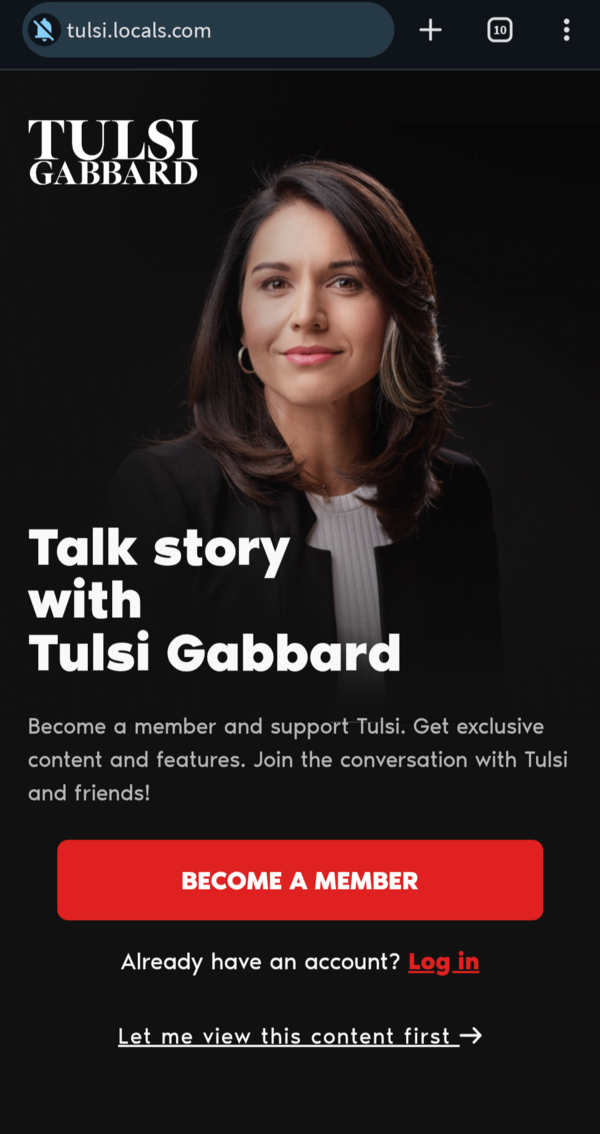
Task: Tap the Become a Member button
Action: tap(300, 880)
